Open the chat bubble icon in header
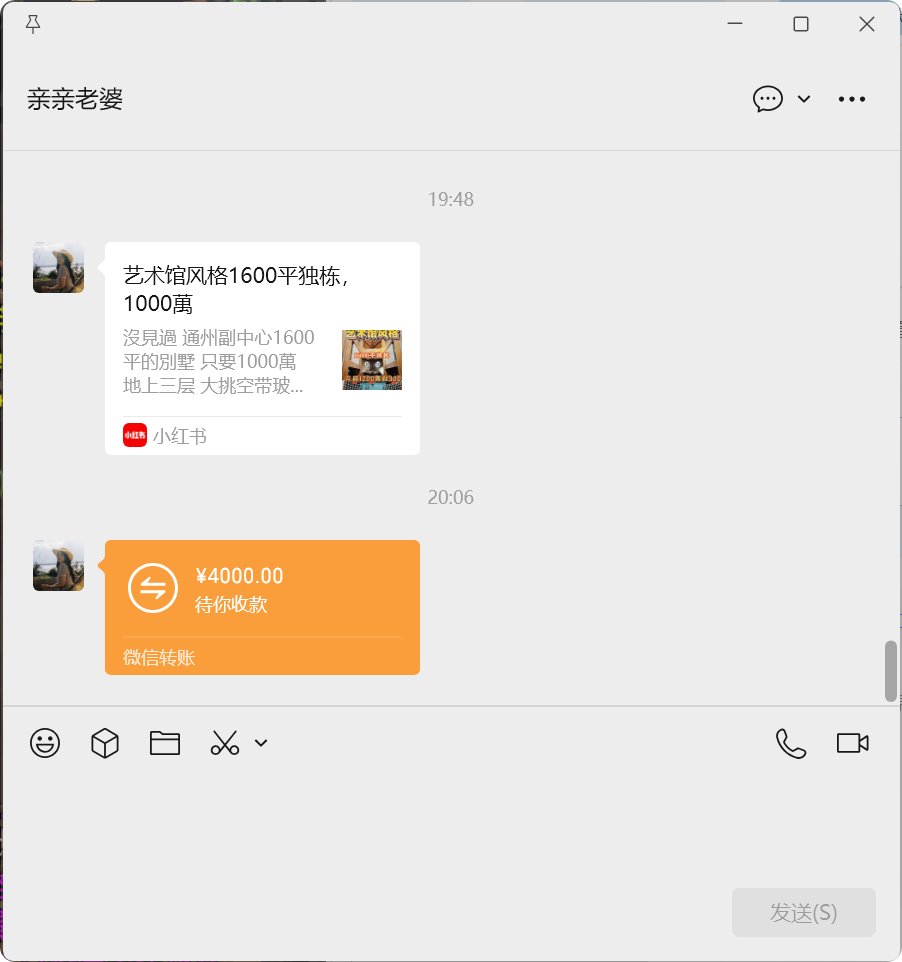The height and width of the screenshot is (962, 902). (x=768, y=99)
